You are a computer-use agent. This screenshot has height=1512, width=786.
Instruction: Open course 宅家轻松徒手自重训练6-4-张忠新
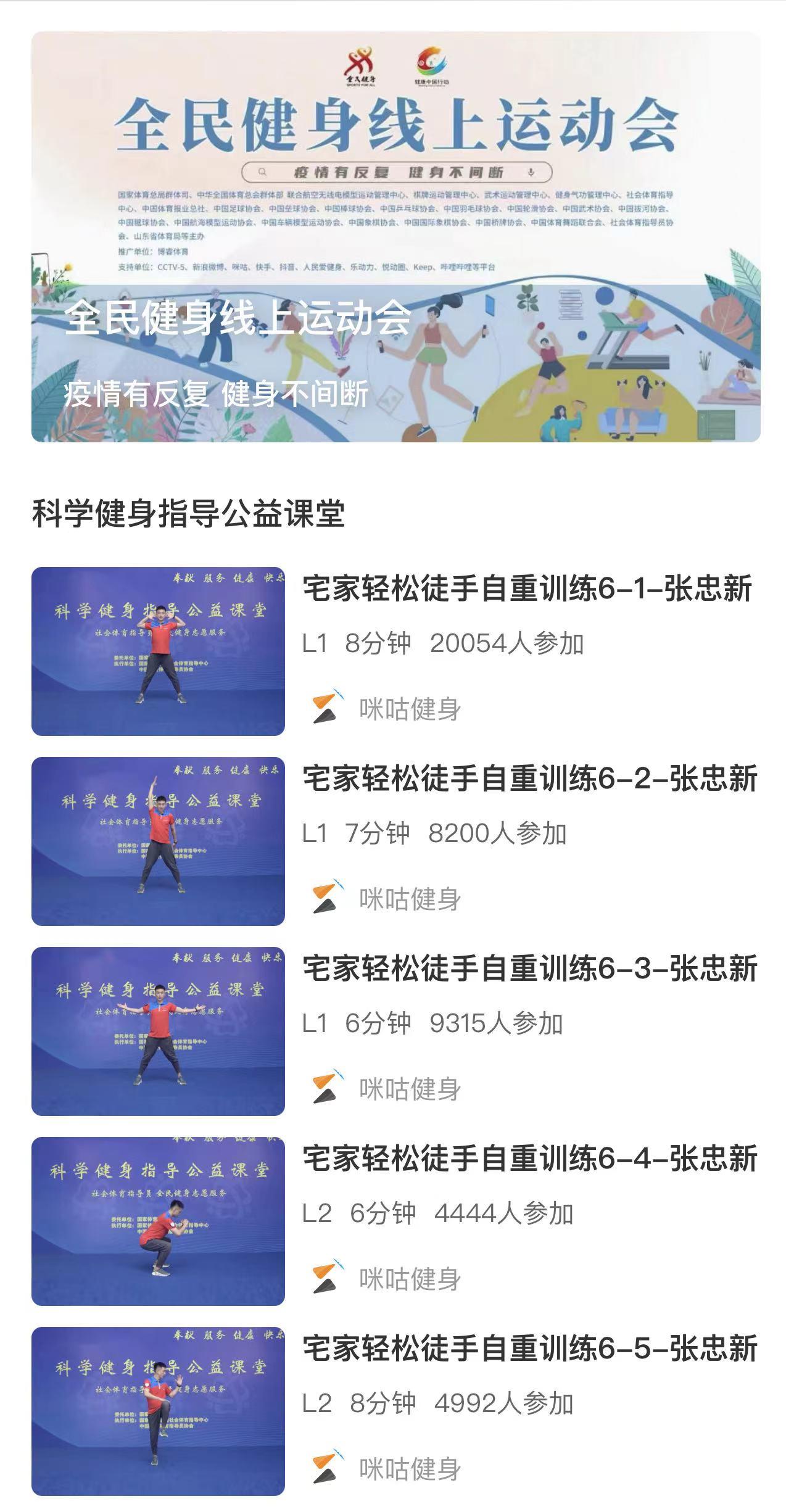529,1159
